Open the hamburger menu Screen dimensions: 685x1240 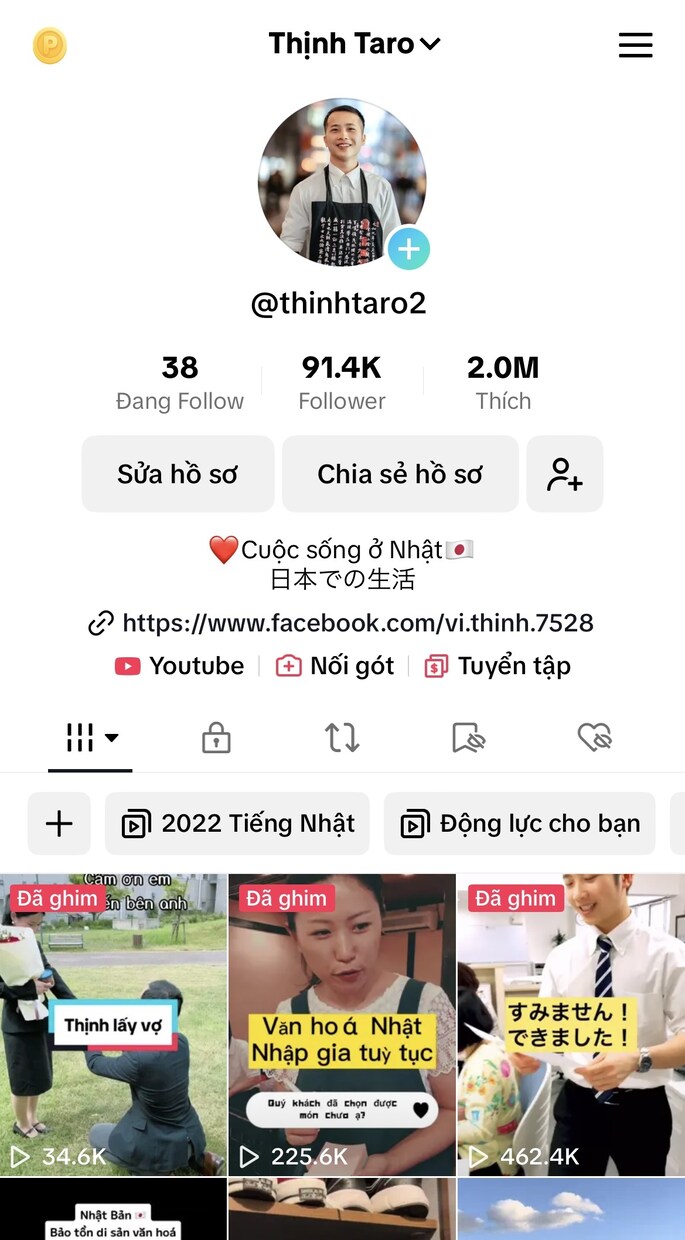click(635, 45)
